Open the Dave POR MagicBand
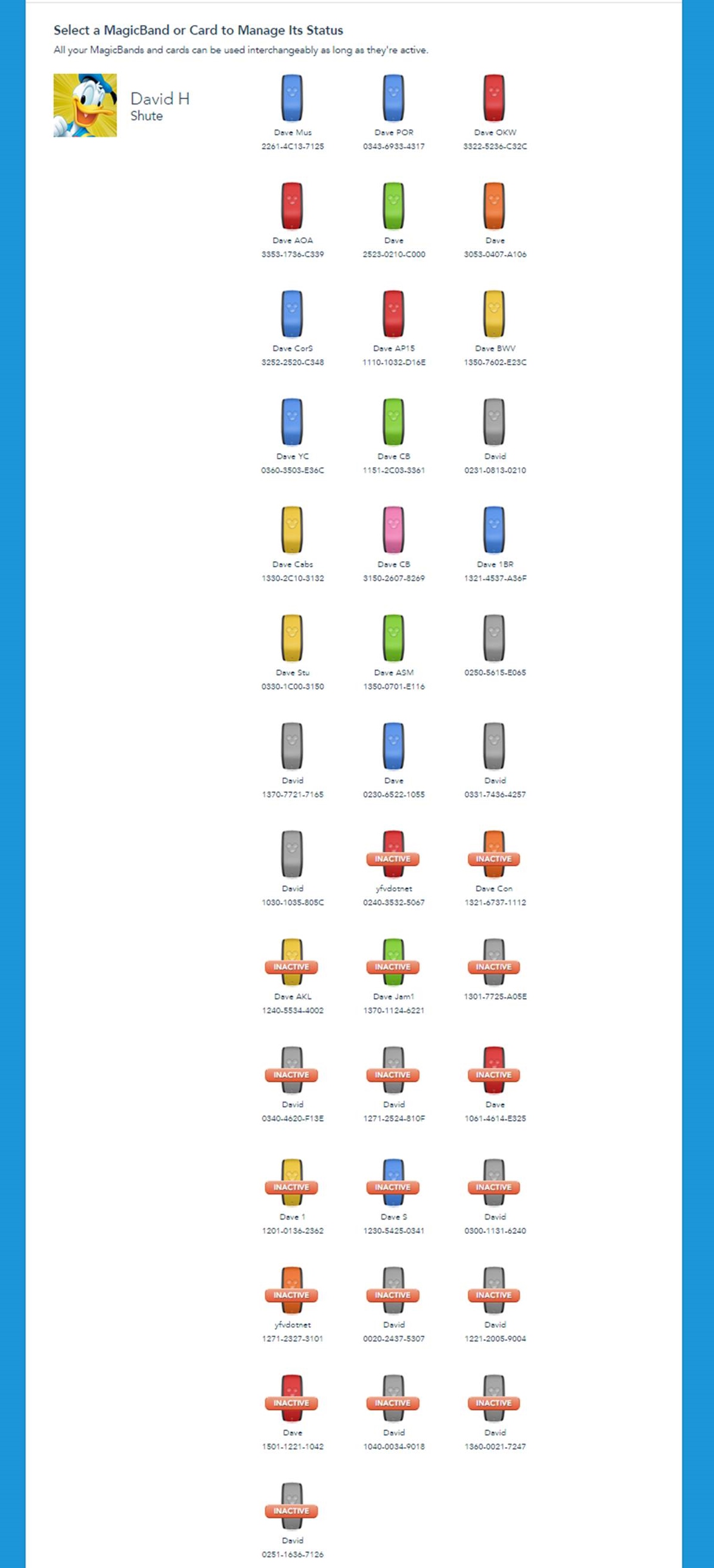Image resolution: width=714 pixels, height=1568 pixels. 393,99
